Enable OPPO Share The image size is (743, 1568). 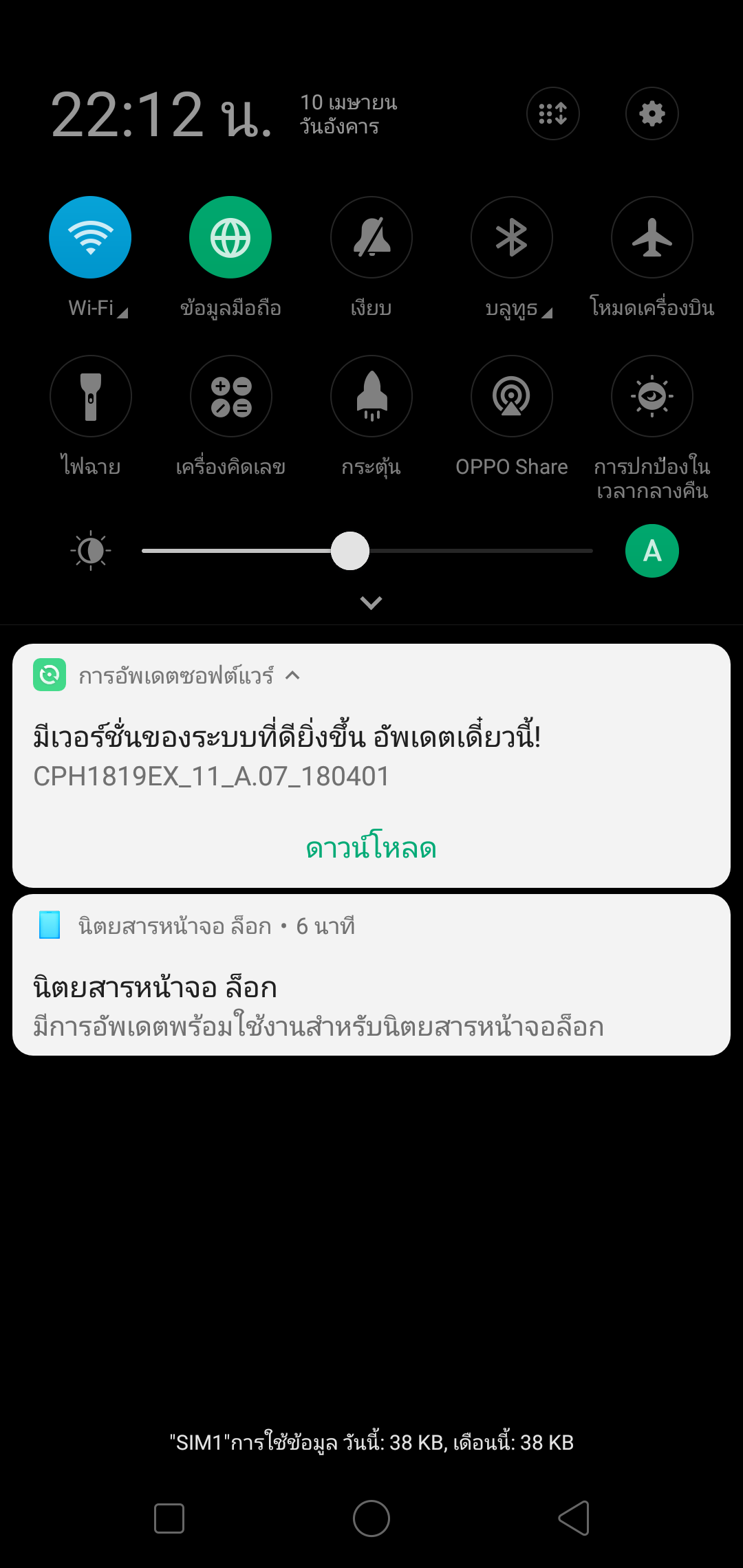click(x=512, y=396)
